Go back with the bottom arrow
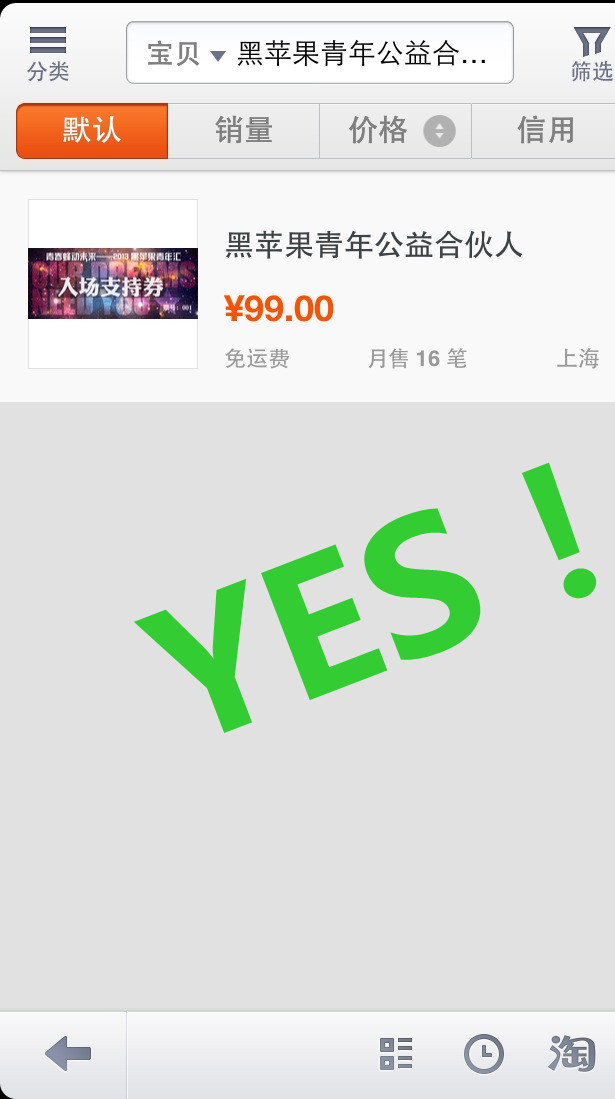This screenshot has width=615, height=1099. 67,1053
